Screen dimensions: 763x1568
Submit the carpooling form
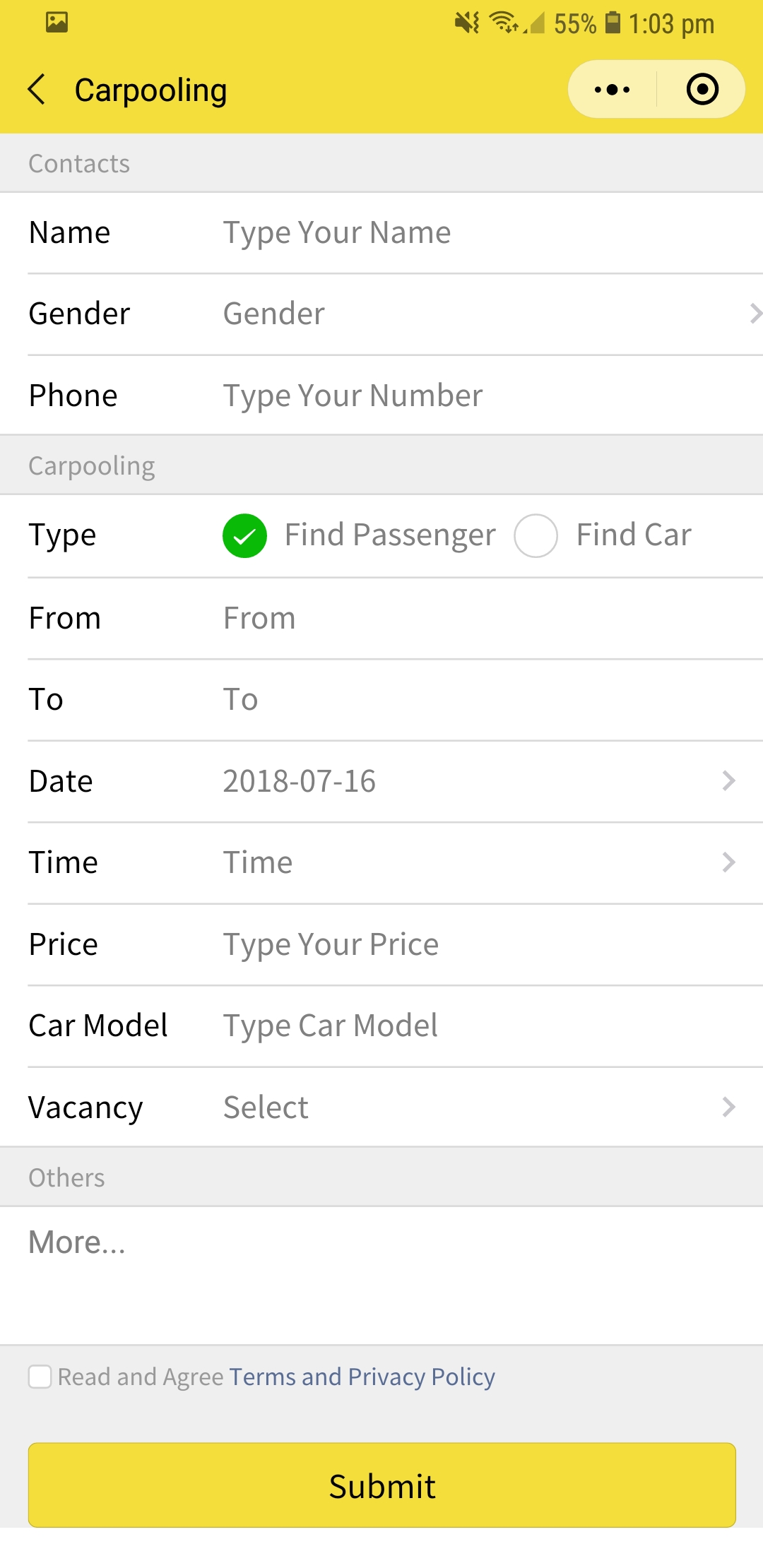pyautogui.click(x=381, y=1485)
